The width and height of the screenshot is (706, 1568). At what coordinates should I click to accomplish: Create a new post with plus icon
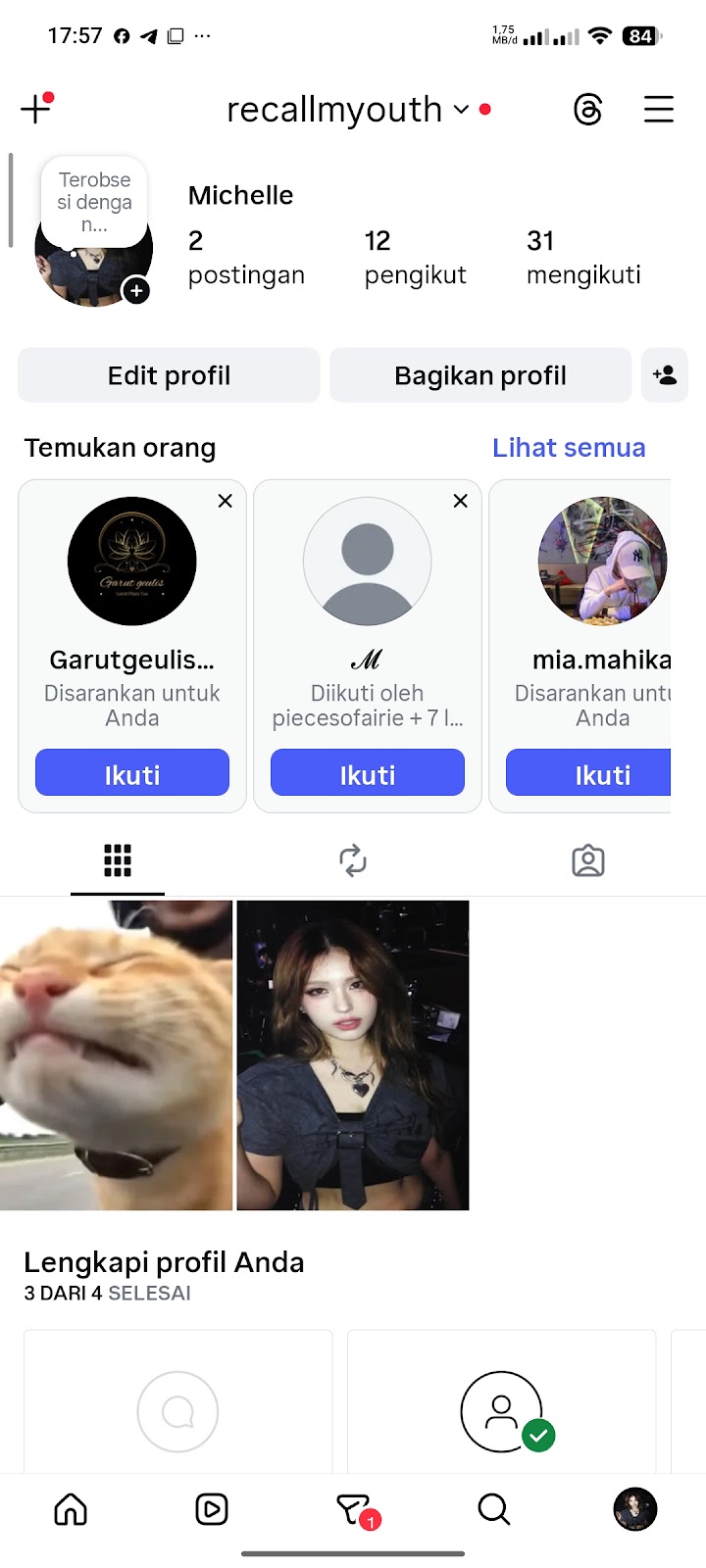tap(35, 108)
